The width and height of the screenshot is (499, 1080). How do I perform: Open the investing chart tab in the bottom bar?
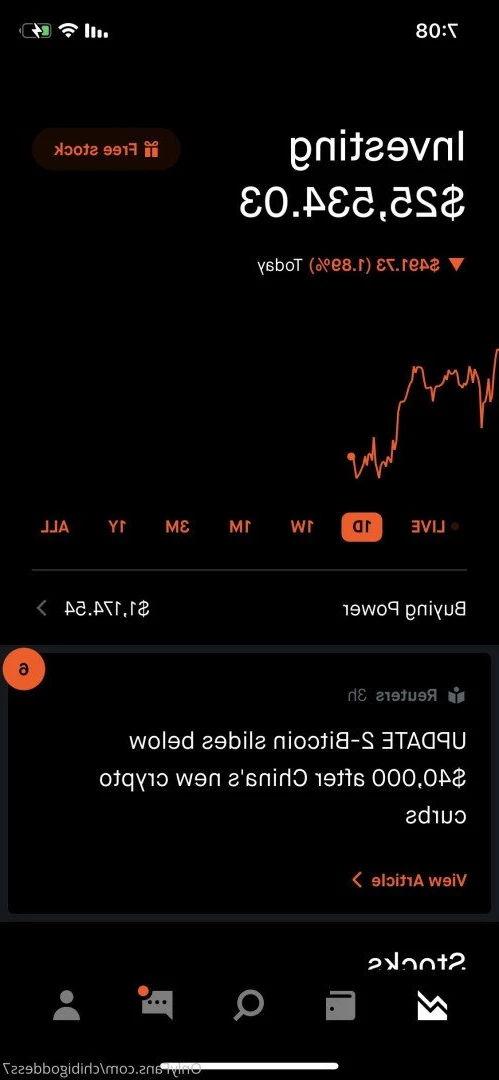click(432, 1007)
